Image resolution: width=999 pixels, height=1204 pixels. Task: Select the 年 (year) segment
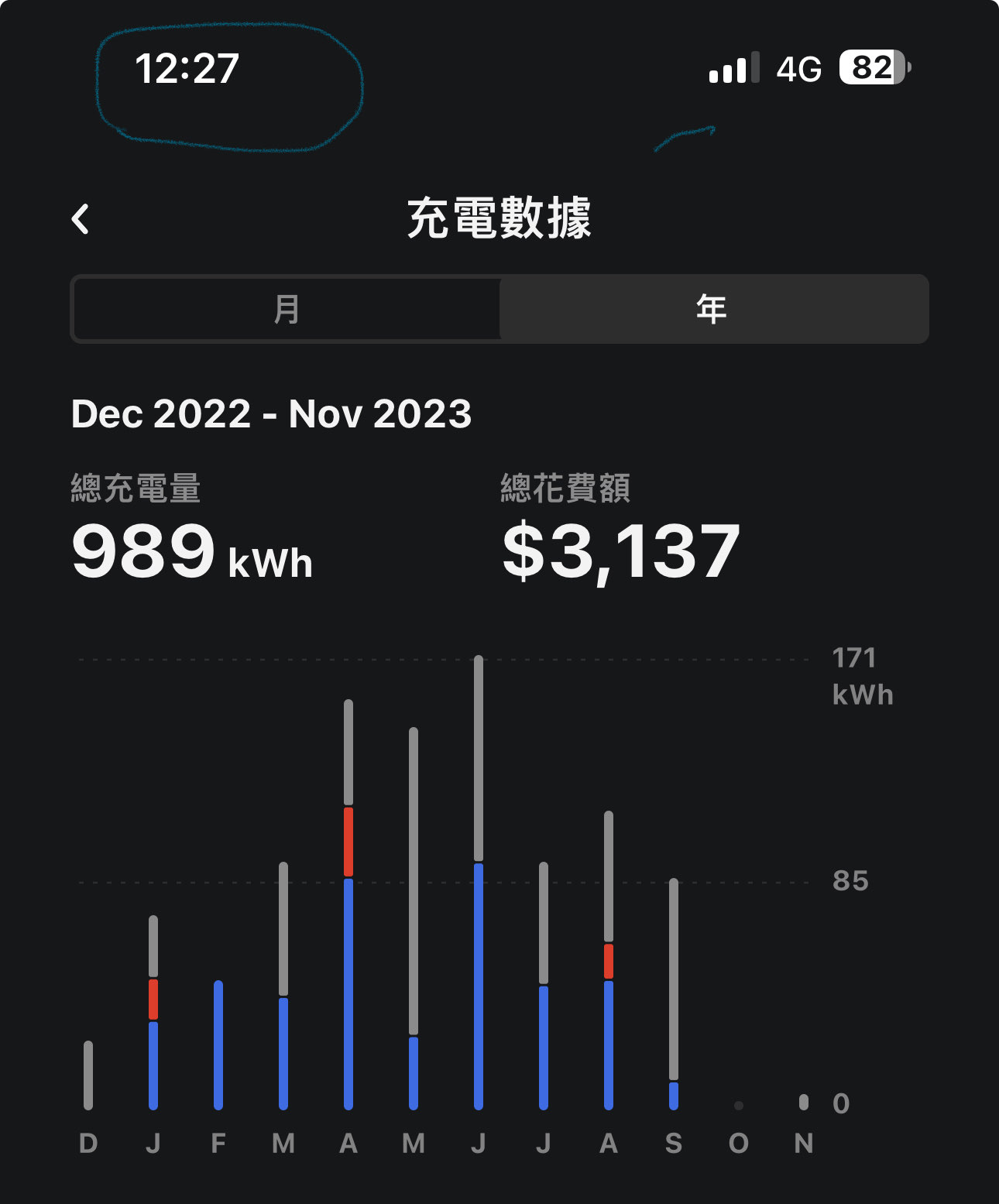click(x=712, y=309)
